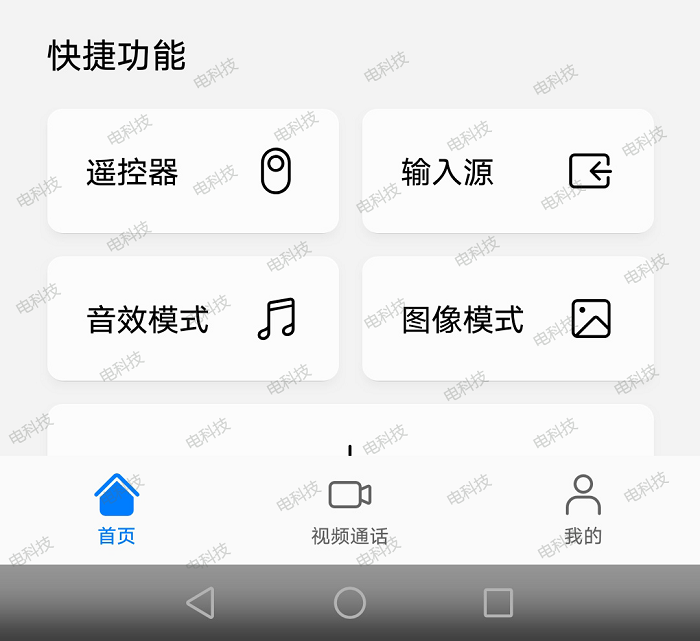
Task: Select the 音效模式 sound mode card
Action: click(x=193, y=319)
